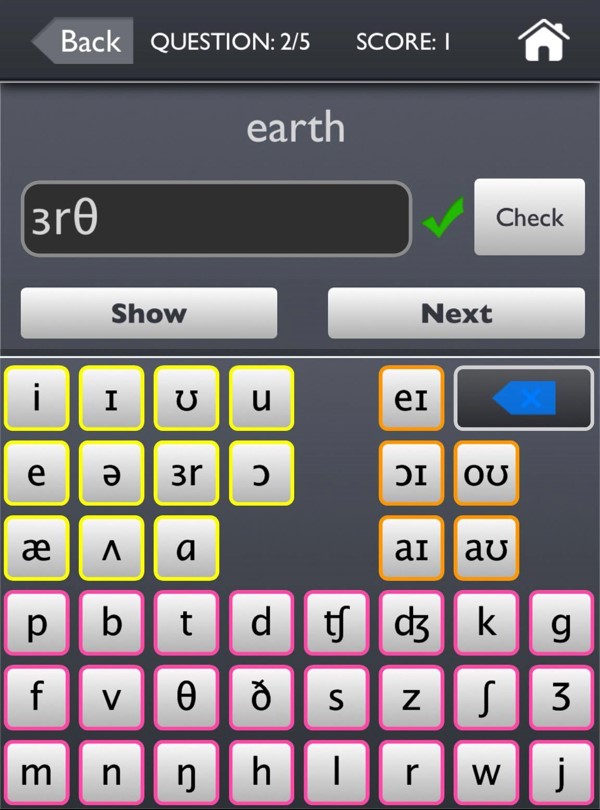600x810 pixels.
Task: Type the ŋ consonant symbol
Action: (186, 773)
